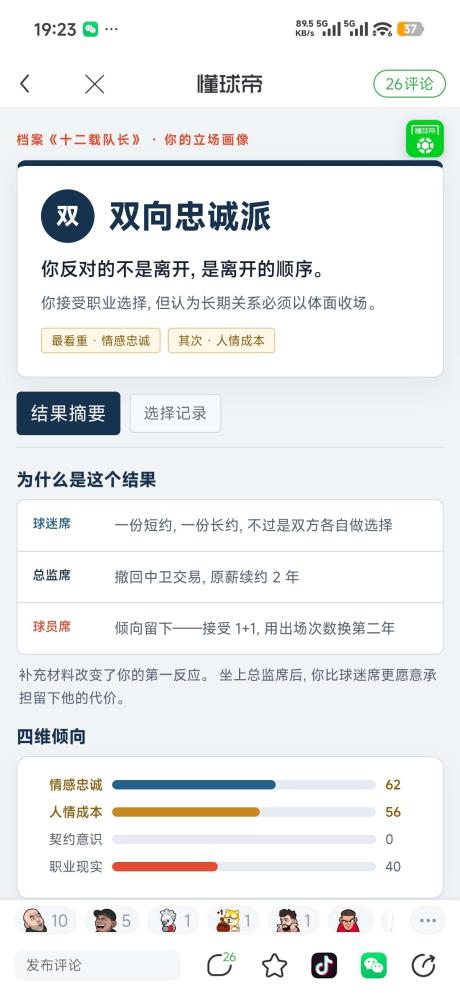The image size is (460, 996).
Task: Tap the bald head emoji reaction with 10
Action: pos(45,920)
